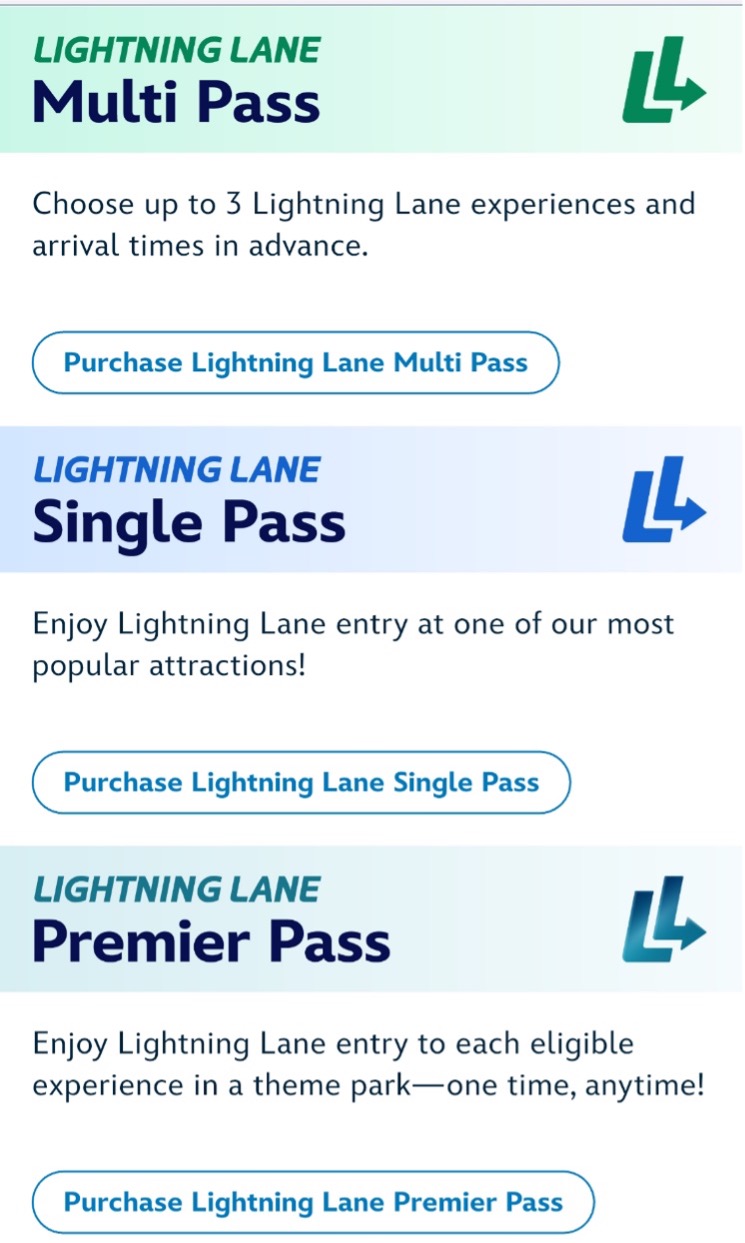Click Purchase Lightning Lane Single Pass

(x=301, y=783)
